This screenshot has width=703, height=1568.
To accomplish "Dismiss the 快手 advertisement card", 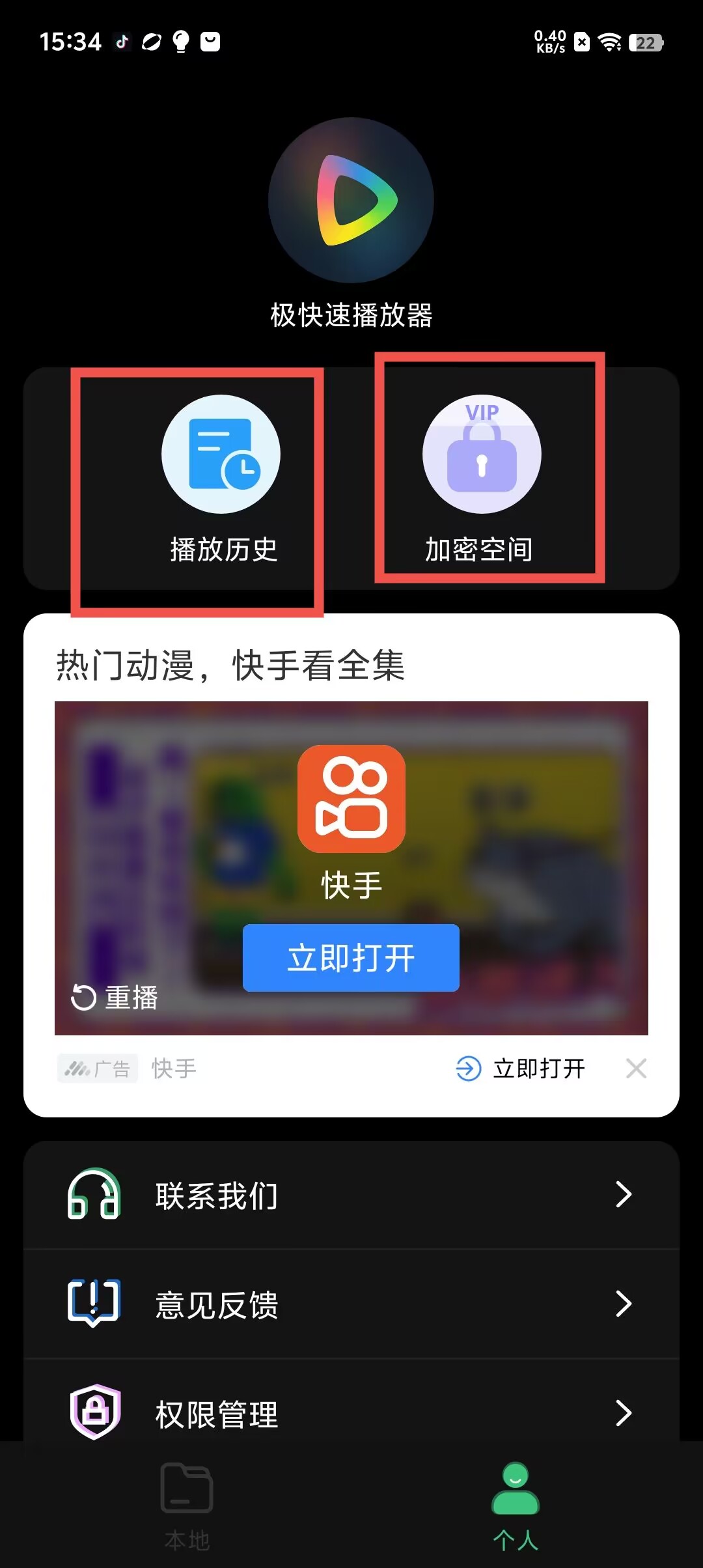I will point(636,1069).
